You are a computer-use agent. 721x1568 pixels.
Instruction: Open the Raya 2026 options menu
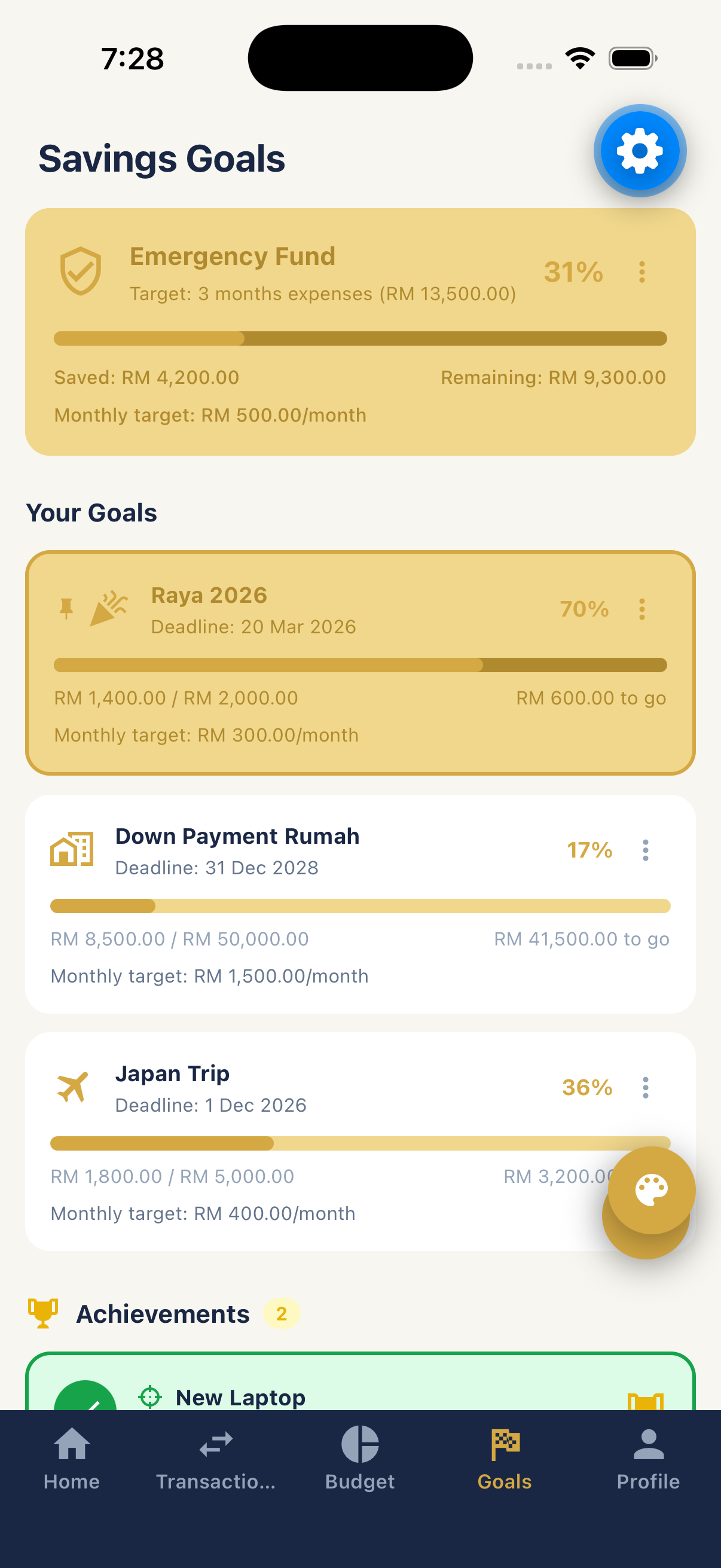tap(642, 609)
